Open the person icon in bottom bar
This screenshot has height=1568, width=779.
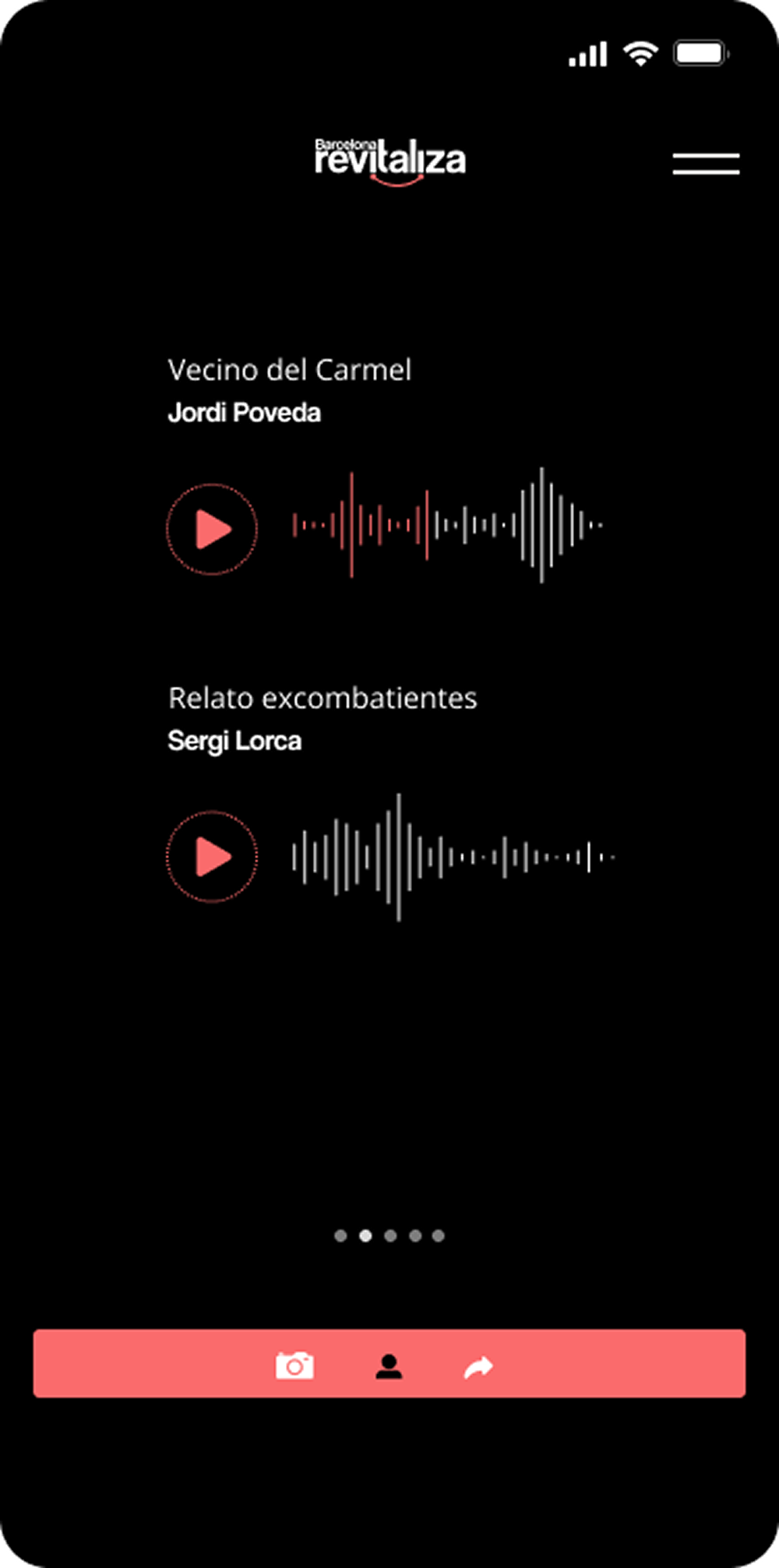(x=389, y=1366)
